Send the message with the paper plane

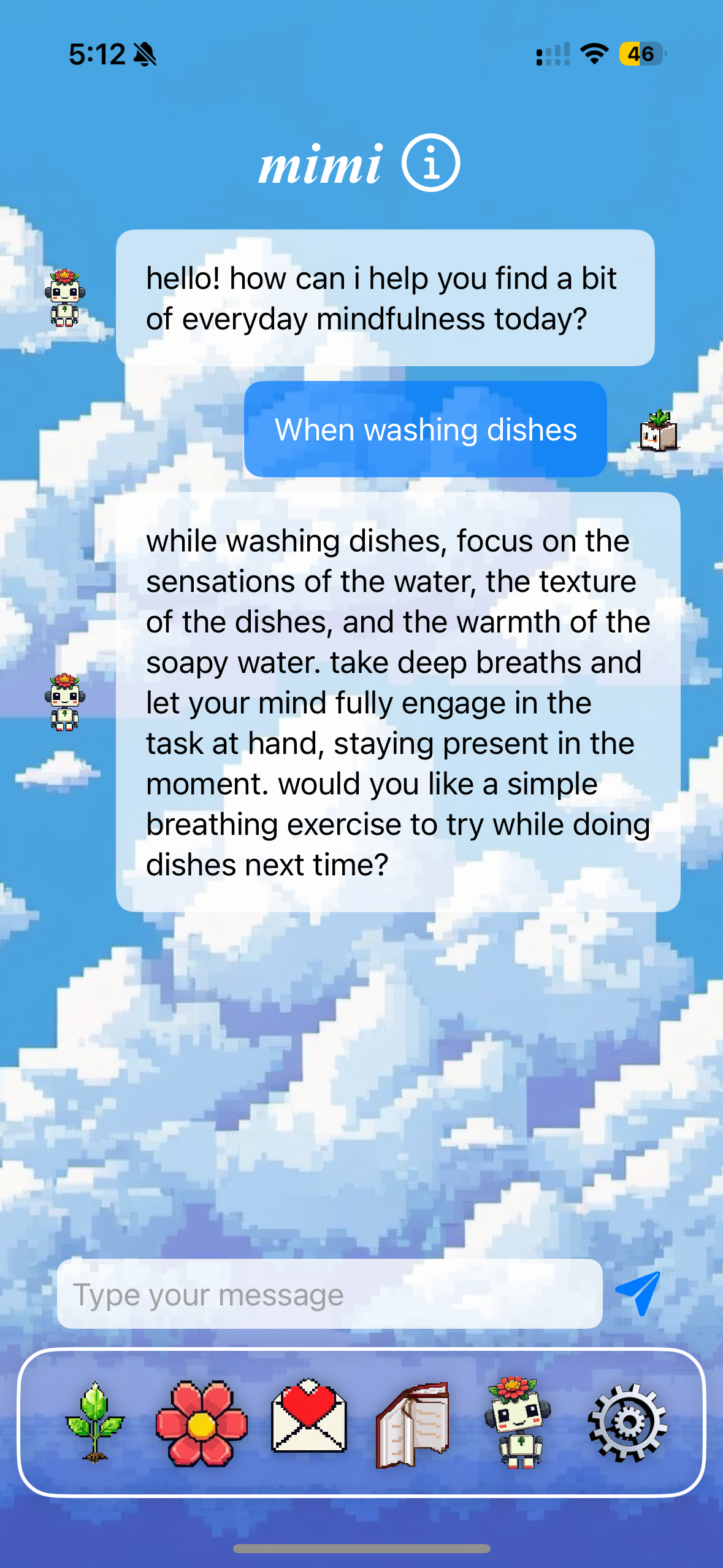click(x=638, y=1293)
